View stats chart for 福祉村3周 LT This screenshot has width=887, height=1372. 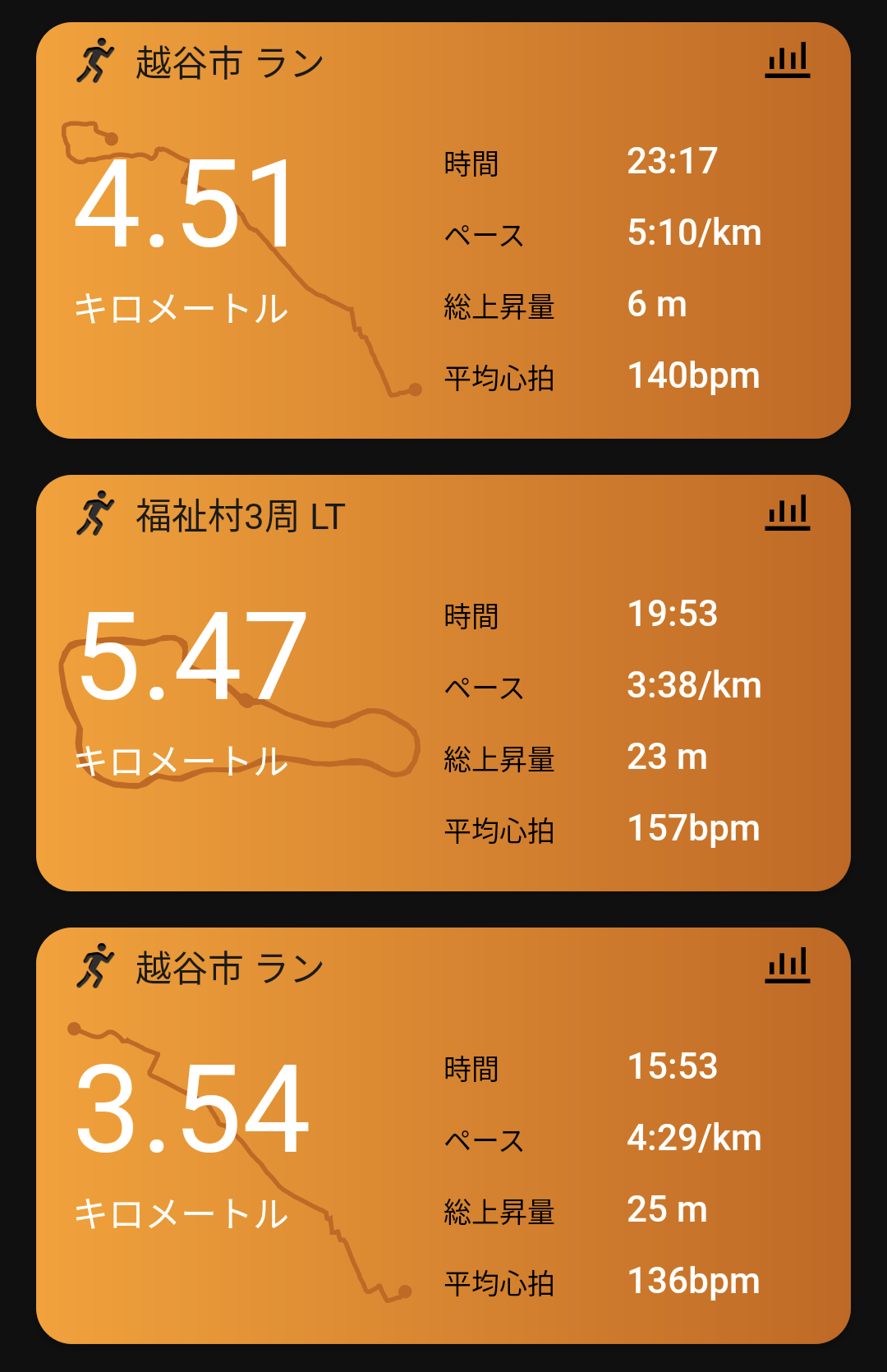[x=787, y=513]
